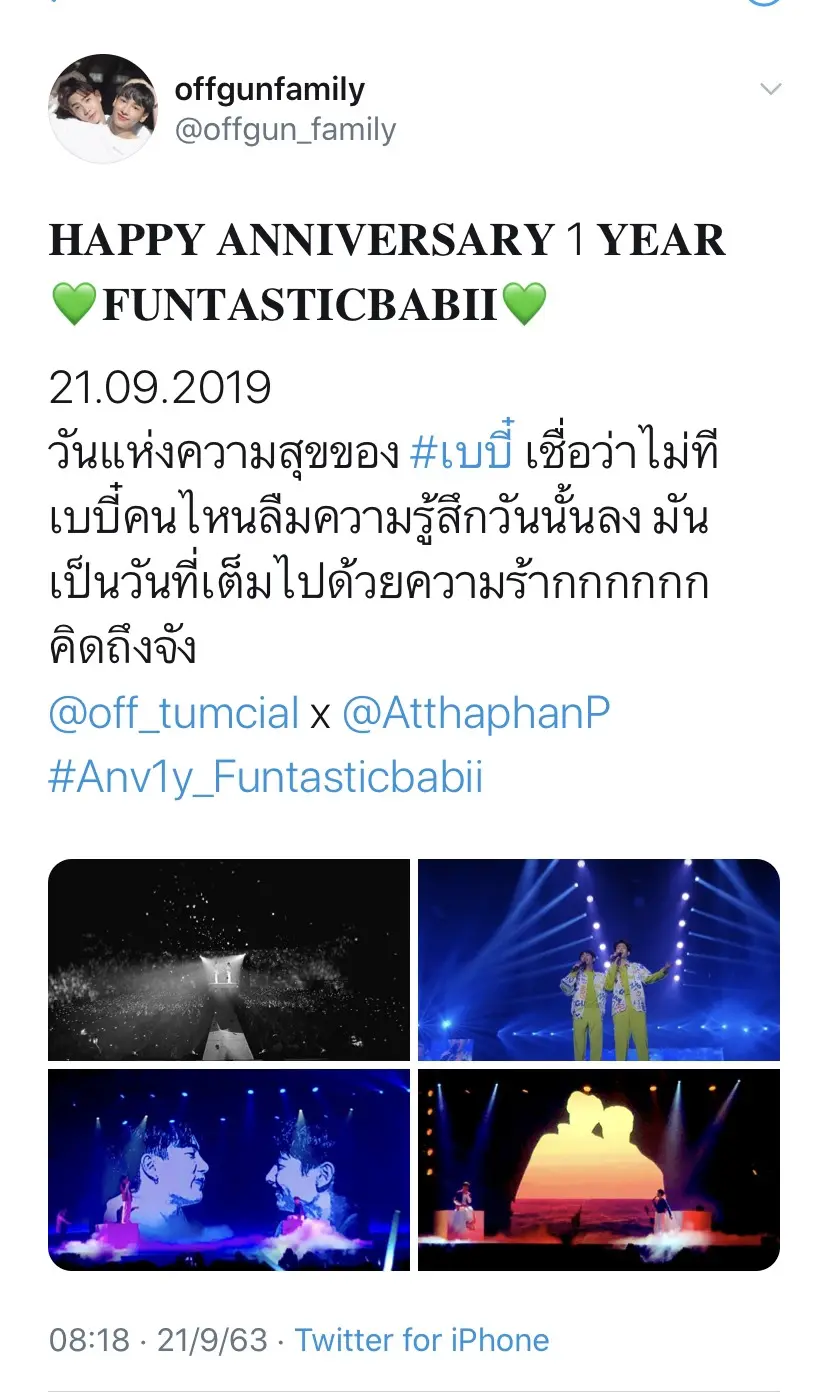Open the offgunfamily account name
Screen dimensions: 828x1392
[270, 89]
